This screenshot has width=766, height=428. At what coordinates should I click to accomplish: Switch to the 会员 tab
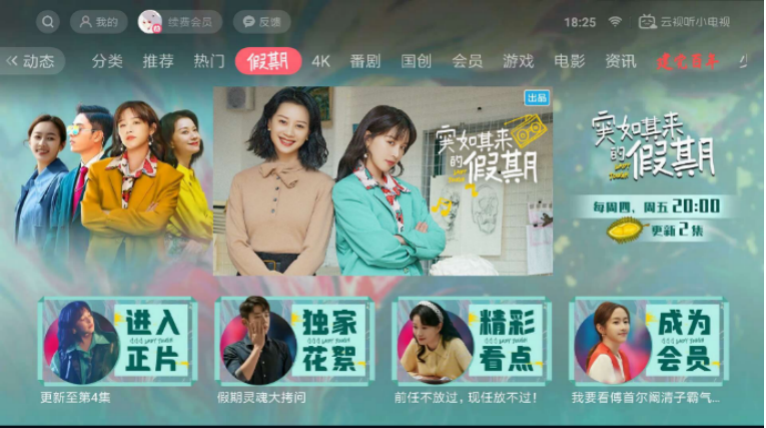tap(467, 61)
